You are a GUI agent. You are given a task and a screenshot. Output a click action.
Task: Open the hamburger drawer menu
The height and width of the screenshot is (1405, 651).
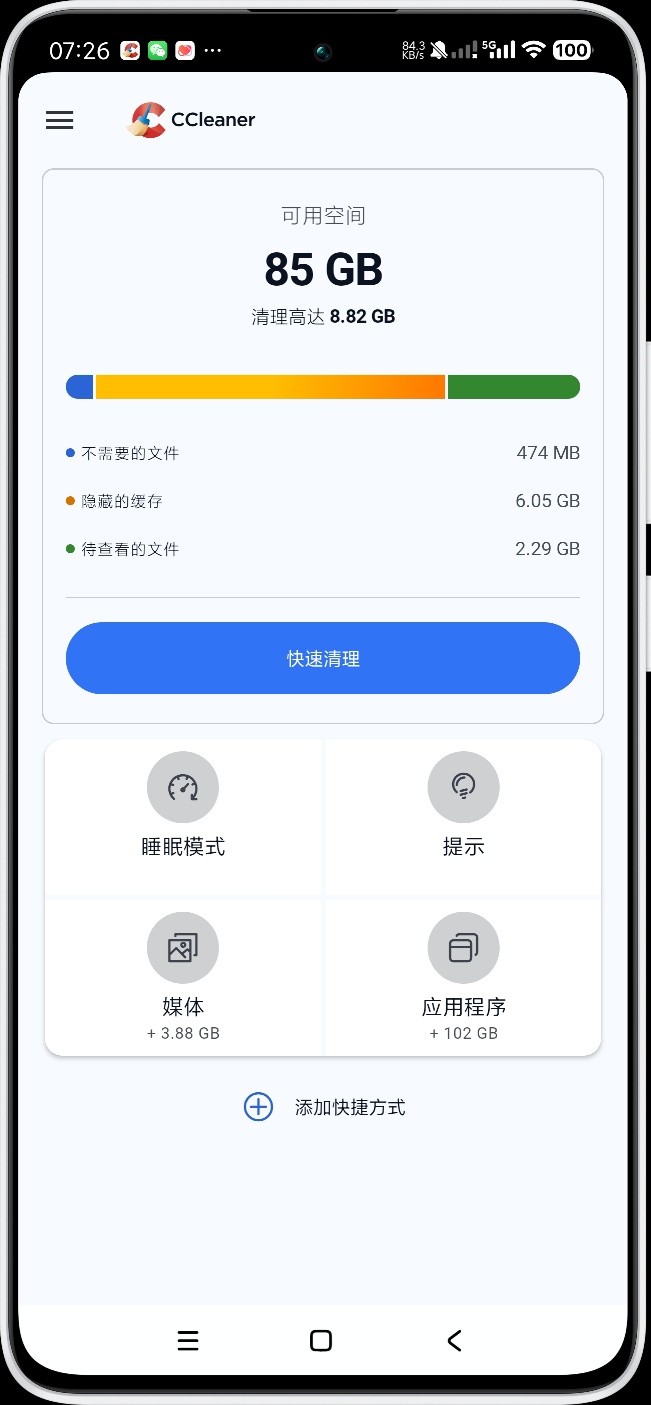click(x=60, y=120)
